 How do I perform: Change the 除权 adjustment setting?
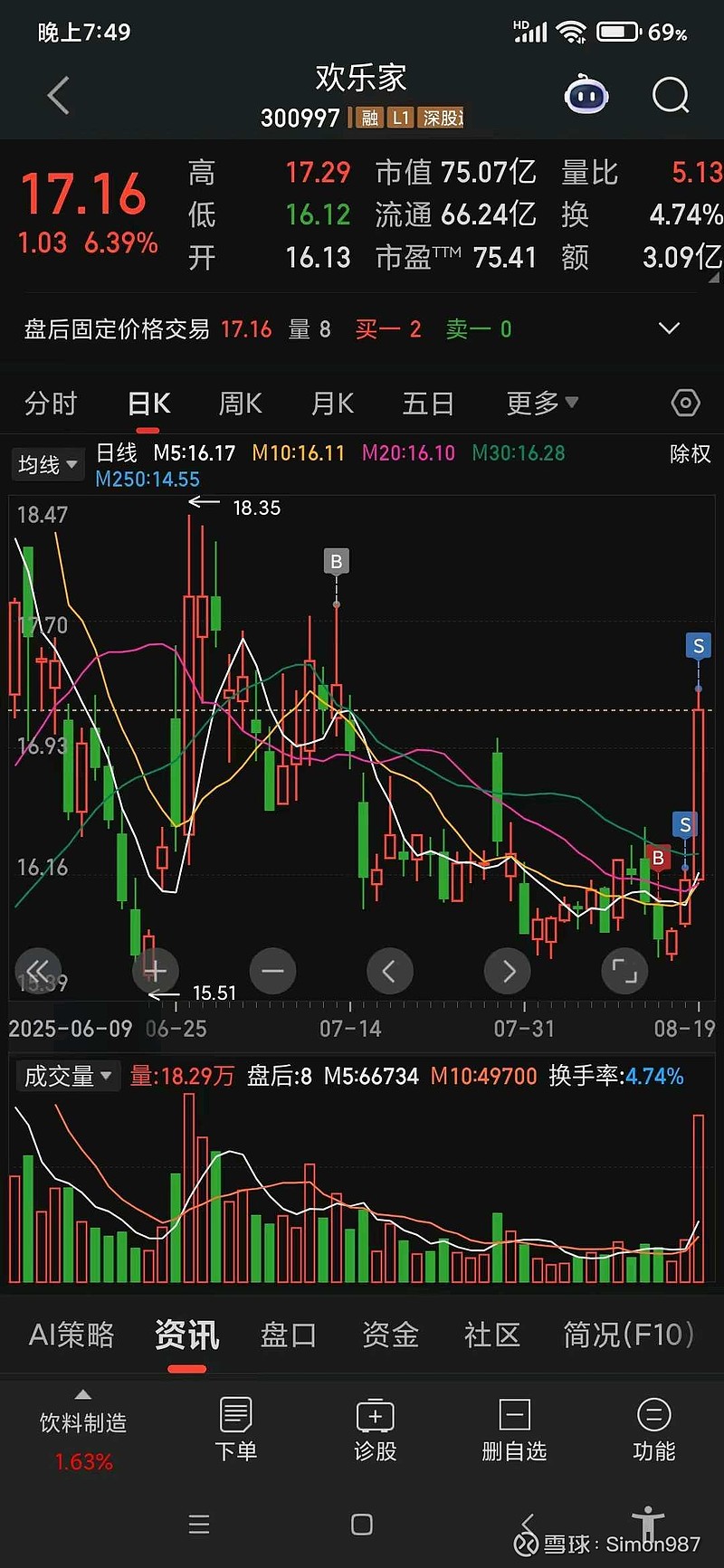(x=690, y=454)
